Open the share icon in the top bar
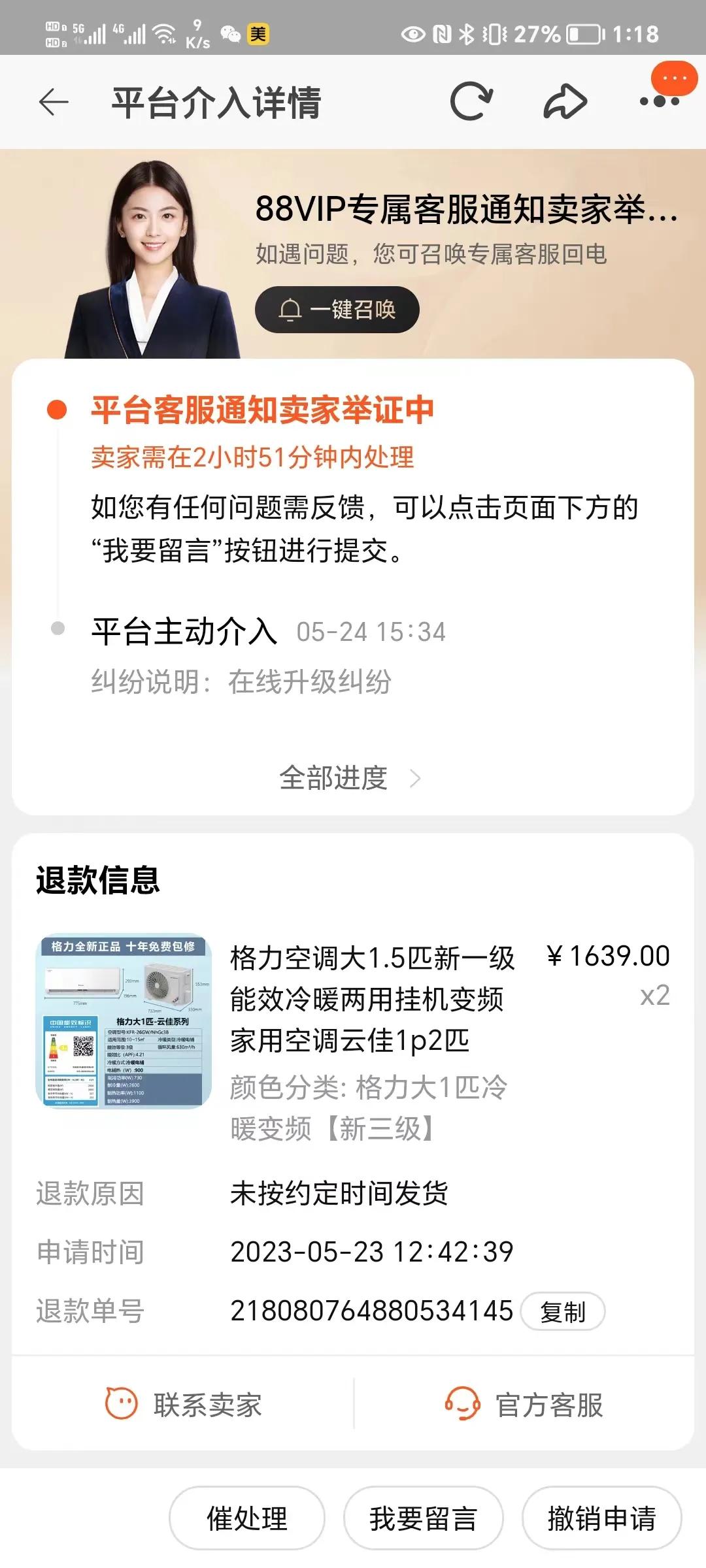706x1568 pixels. pos(563,101)
